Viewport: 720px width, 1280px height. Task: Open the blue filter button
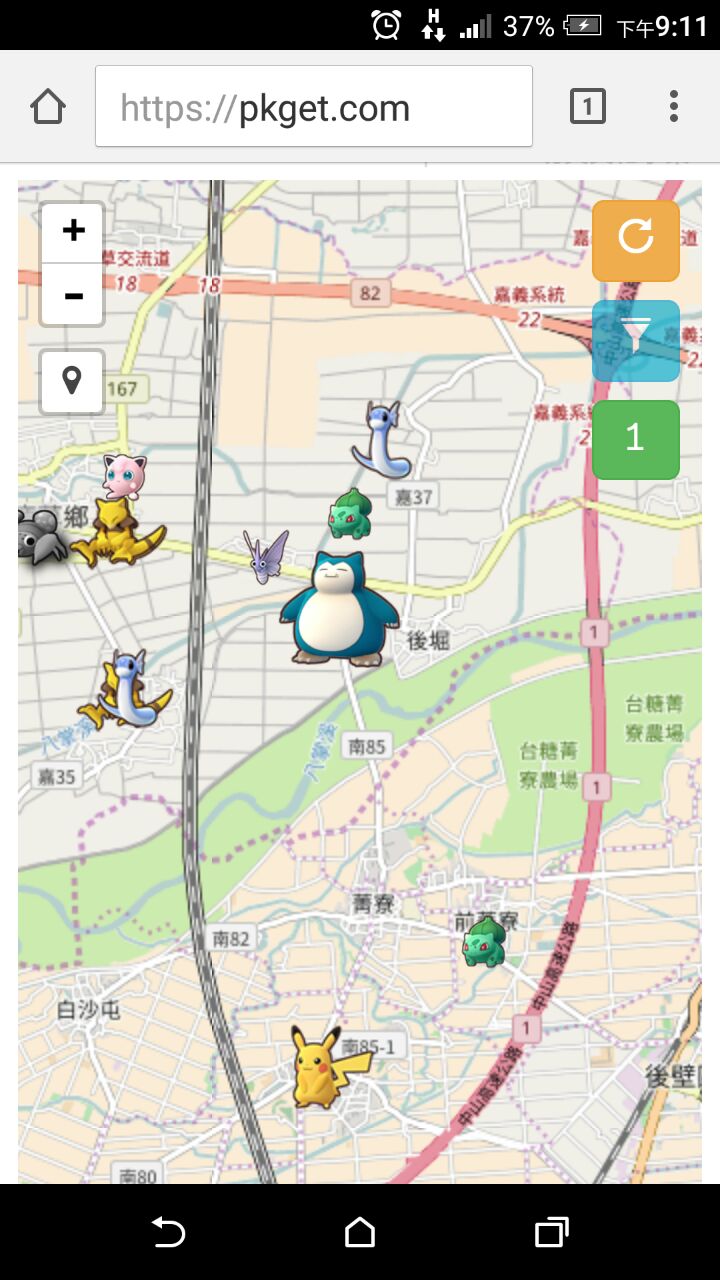(x=635, y=340)
